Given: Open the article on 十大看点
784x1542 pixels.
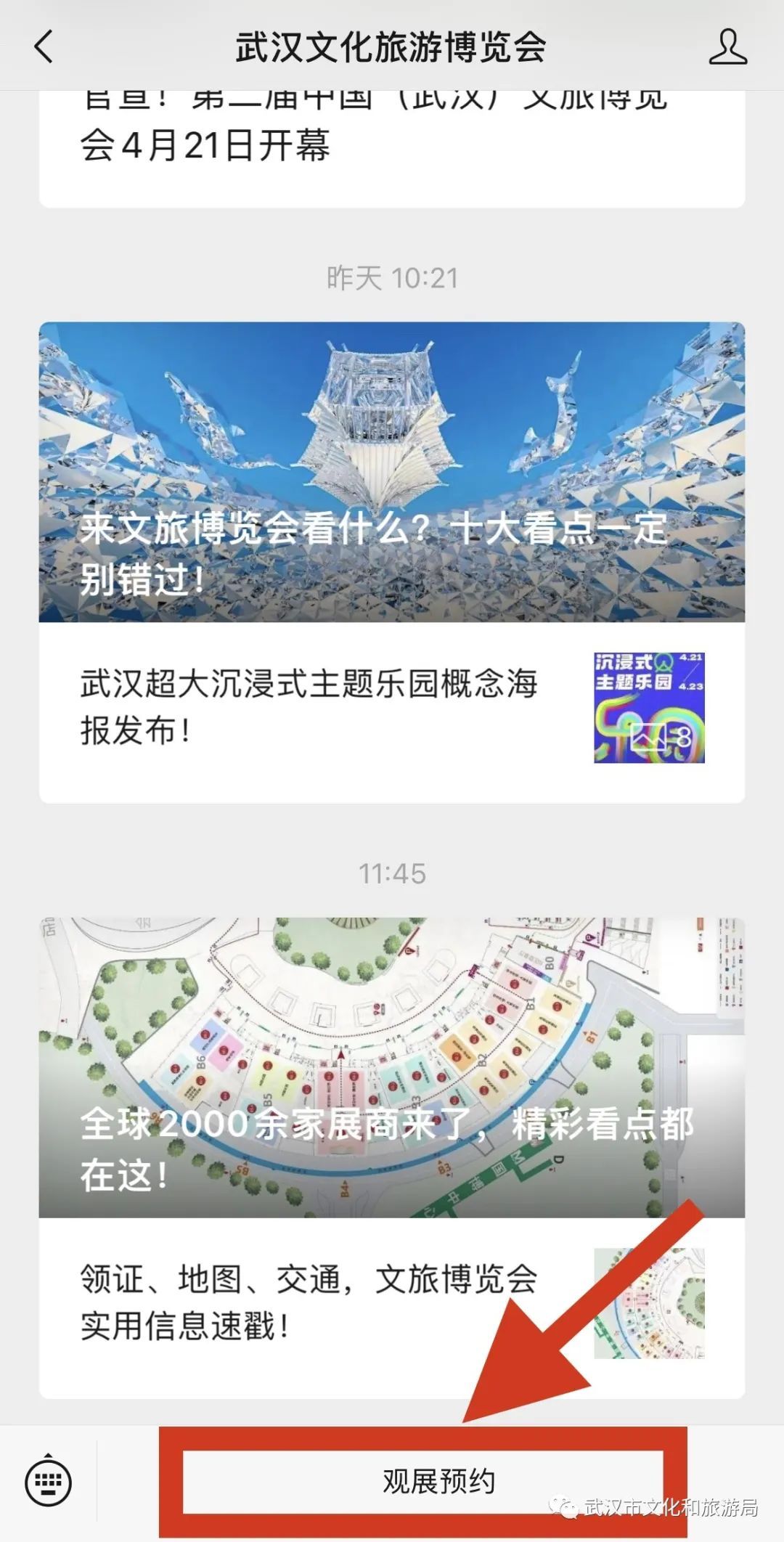Looking at the screenshot, I should click(x=391, y=472).
